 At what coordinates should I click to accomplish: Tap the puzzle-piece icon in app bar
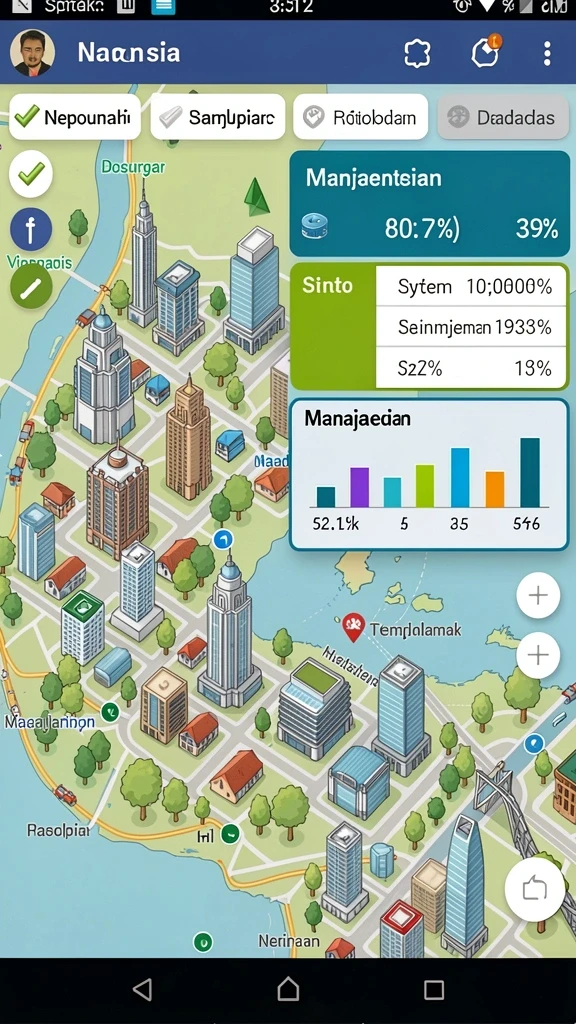click(x=417, y=53)
